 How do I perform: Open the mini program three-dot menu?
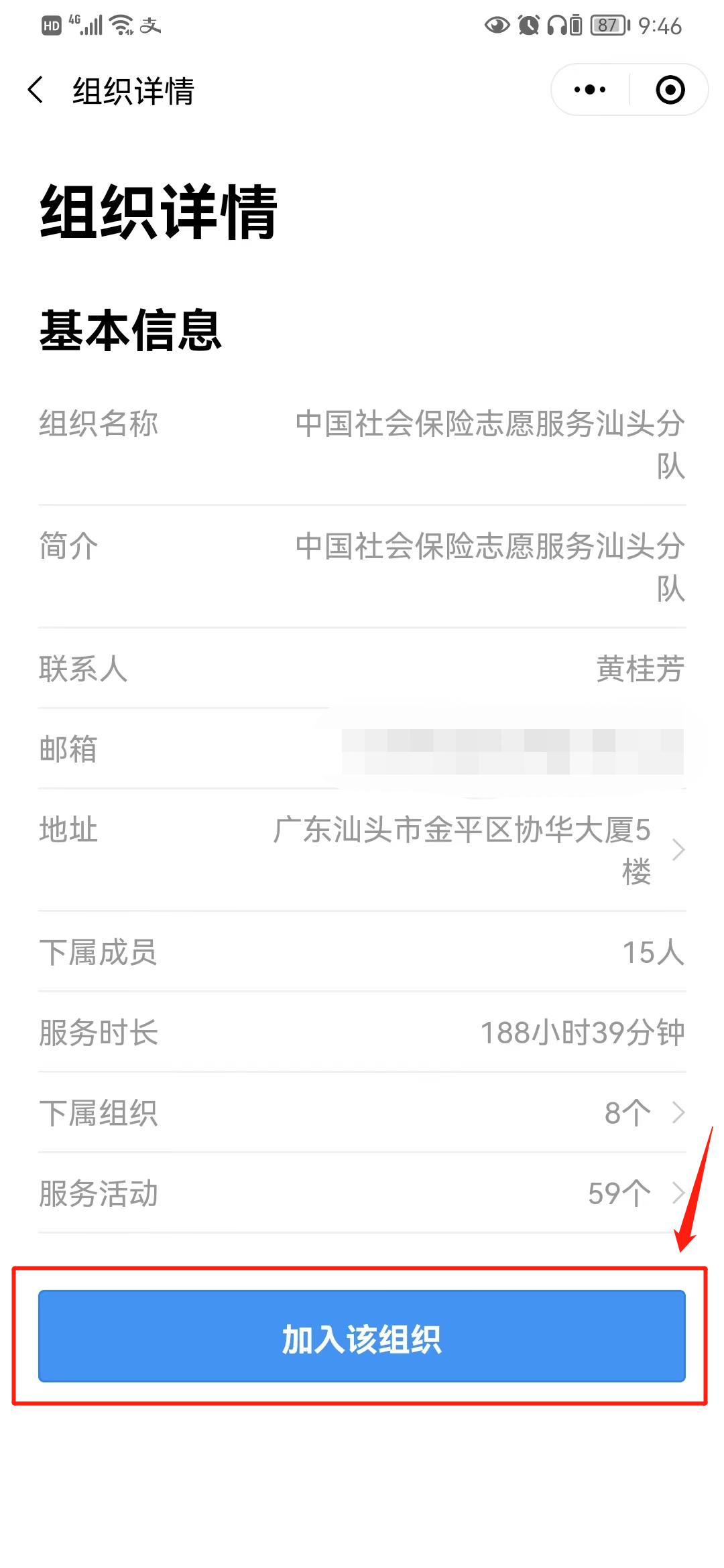click(x=590, y=90)
